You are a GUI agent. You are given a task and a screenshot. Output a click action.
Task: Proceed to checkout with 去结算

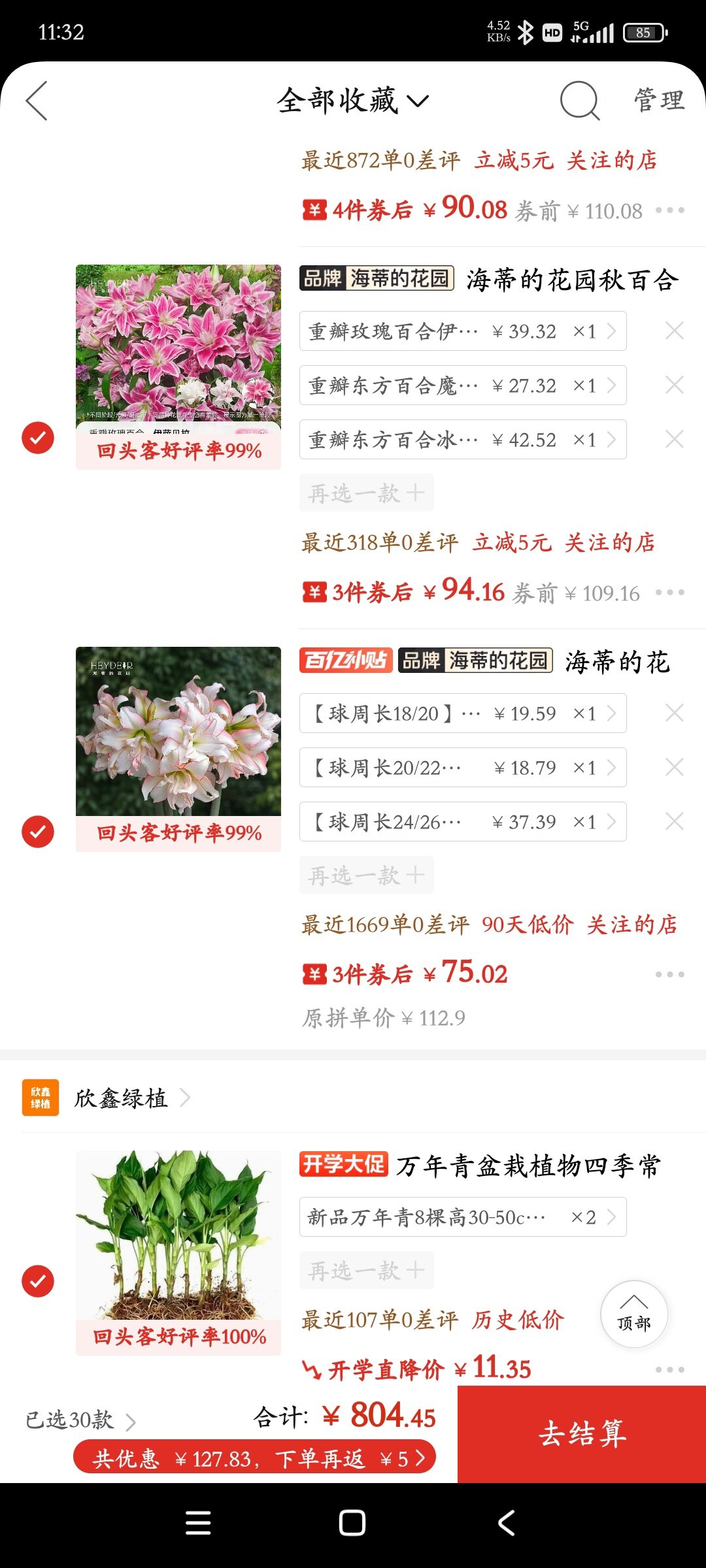point(582,1433)
